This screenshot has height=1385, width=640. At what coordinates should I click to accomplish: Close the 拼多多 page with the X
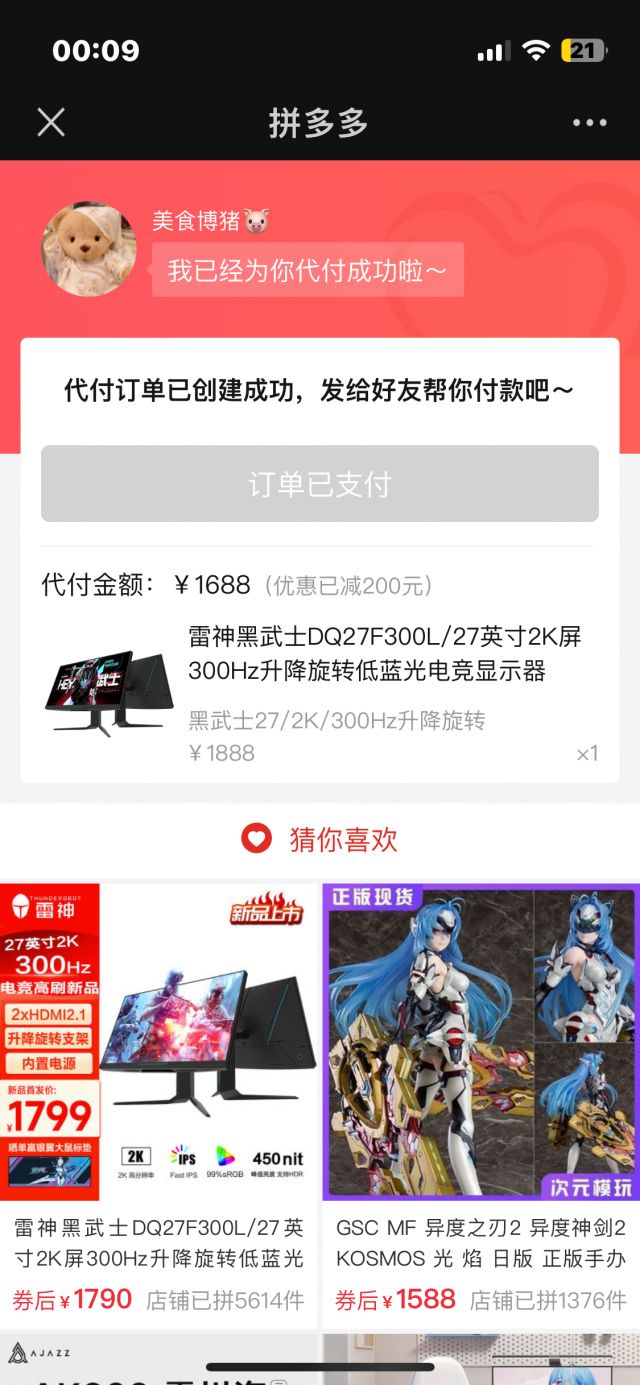pyautogui.click(x=51, y=122)
